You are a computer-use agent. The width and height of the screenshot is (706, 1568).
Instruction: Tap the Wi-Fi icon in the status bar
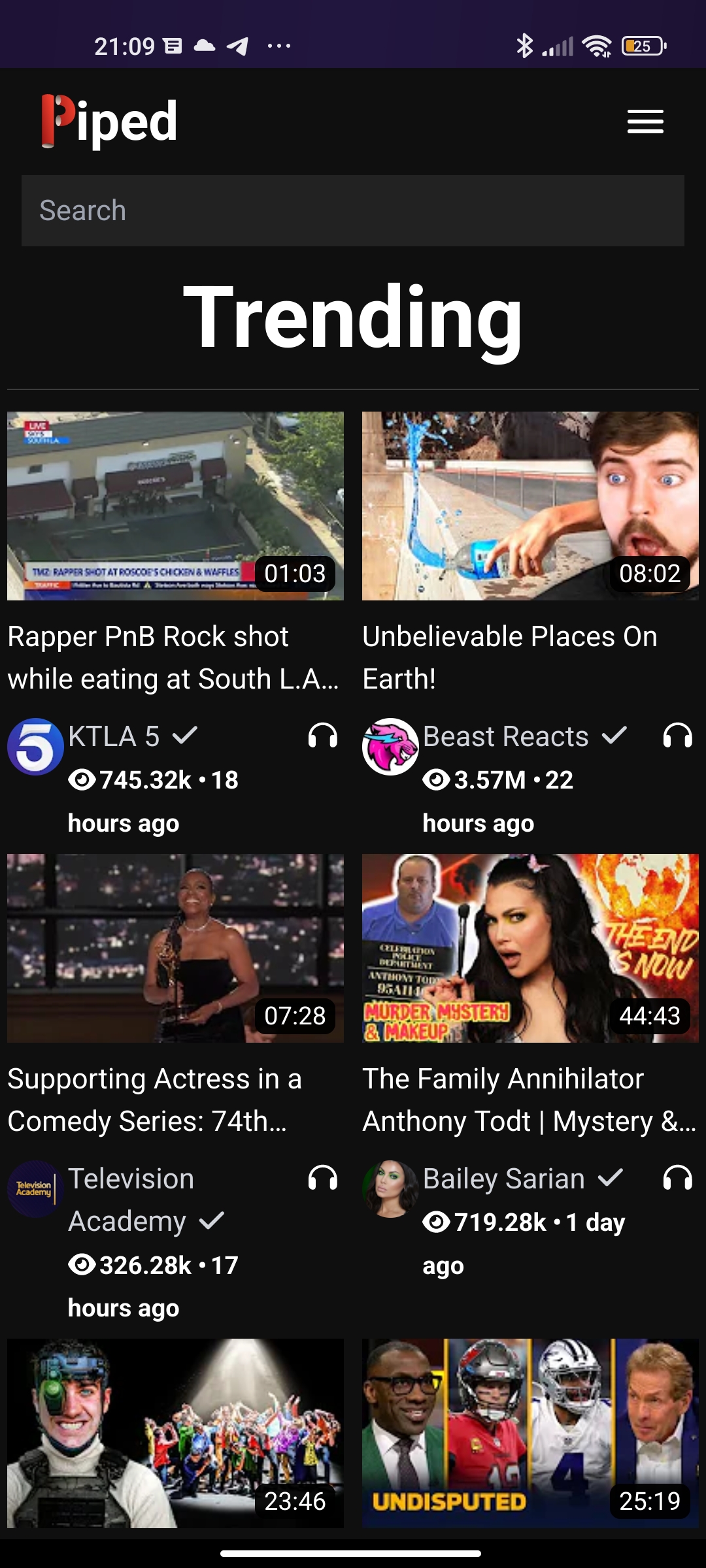pyautogui.click(x=598, y=46)
